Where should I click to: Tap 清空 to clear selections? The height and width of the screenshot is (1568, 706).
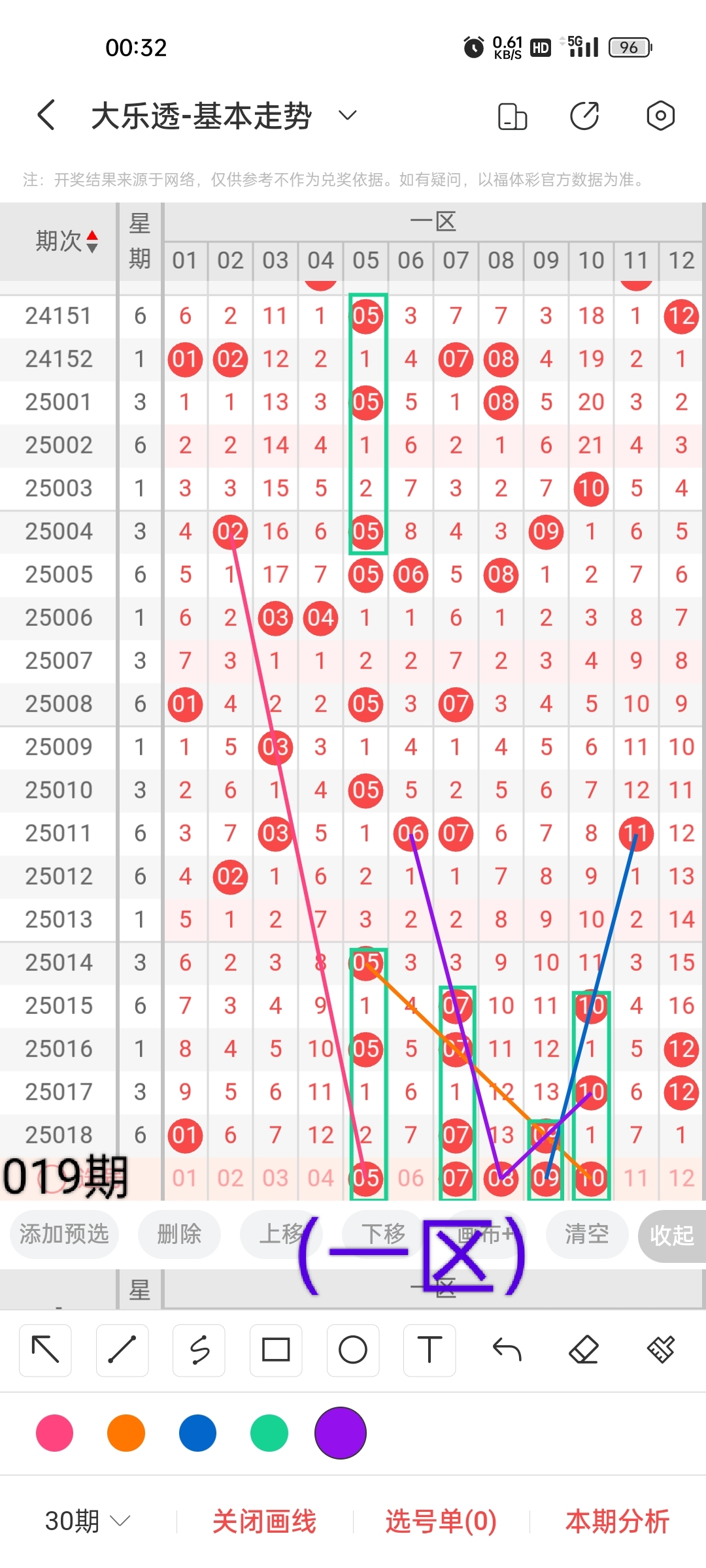pos(587,1234)
